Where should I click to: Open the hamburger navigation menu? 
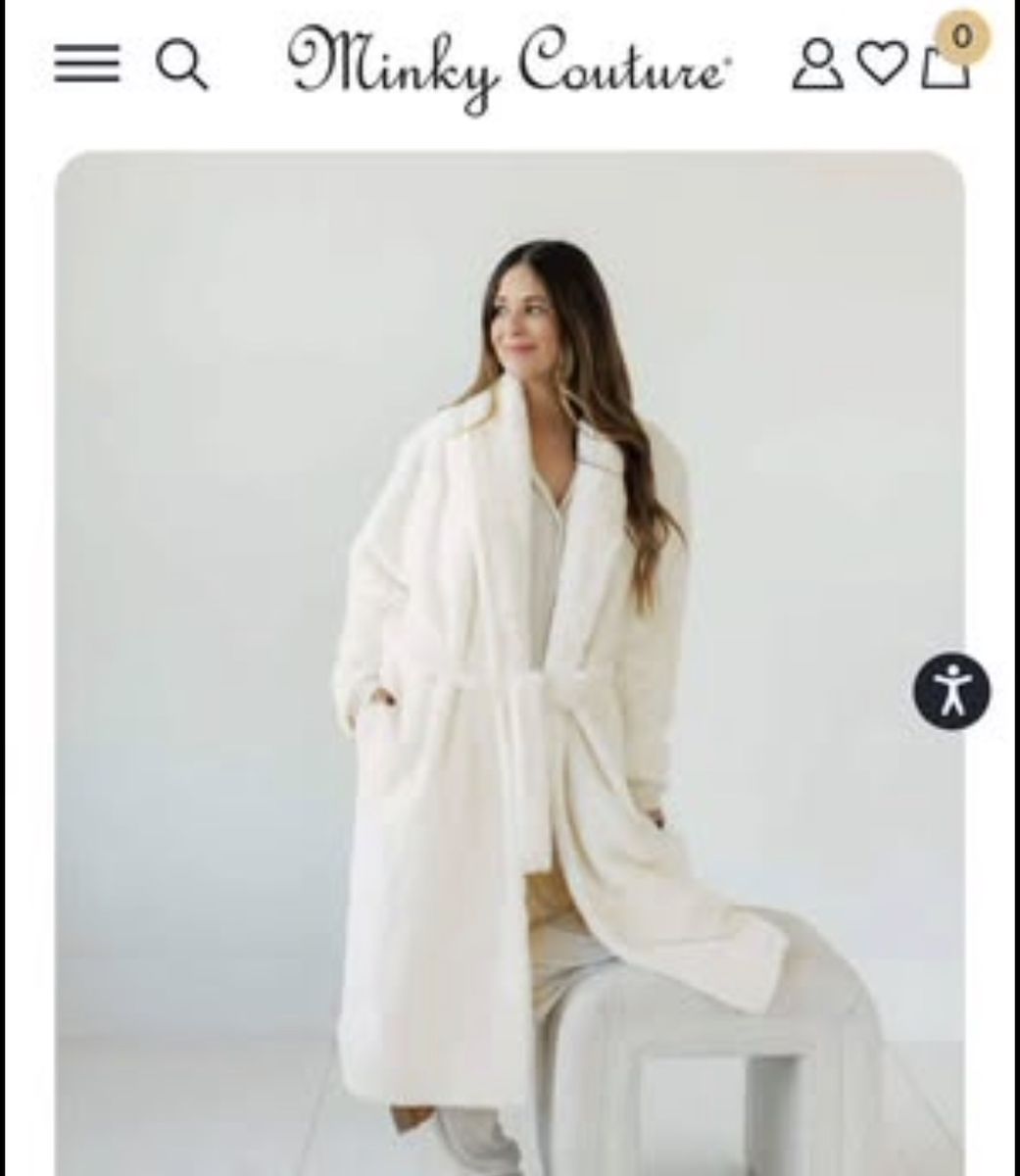tap(86, 65)
